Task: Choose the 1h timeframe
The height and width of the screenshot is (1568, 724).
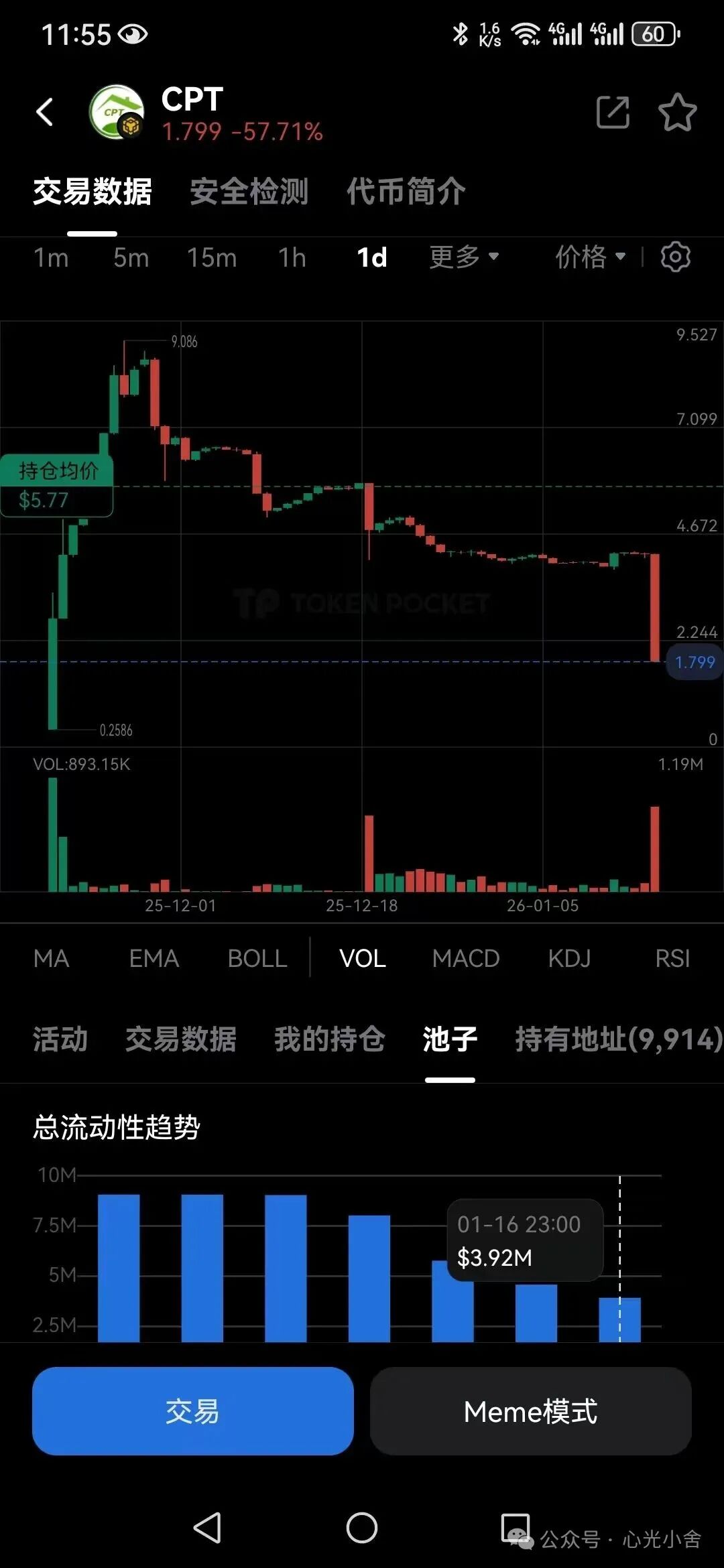Action: click(292, 257)
